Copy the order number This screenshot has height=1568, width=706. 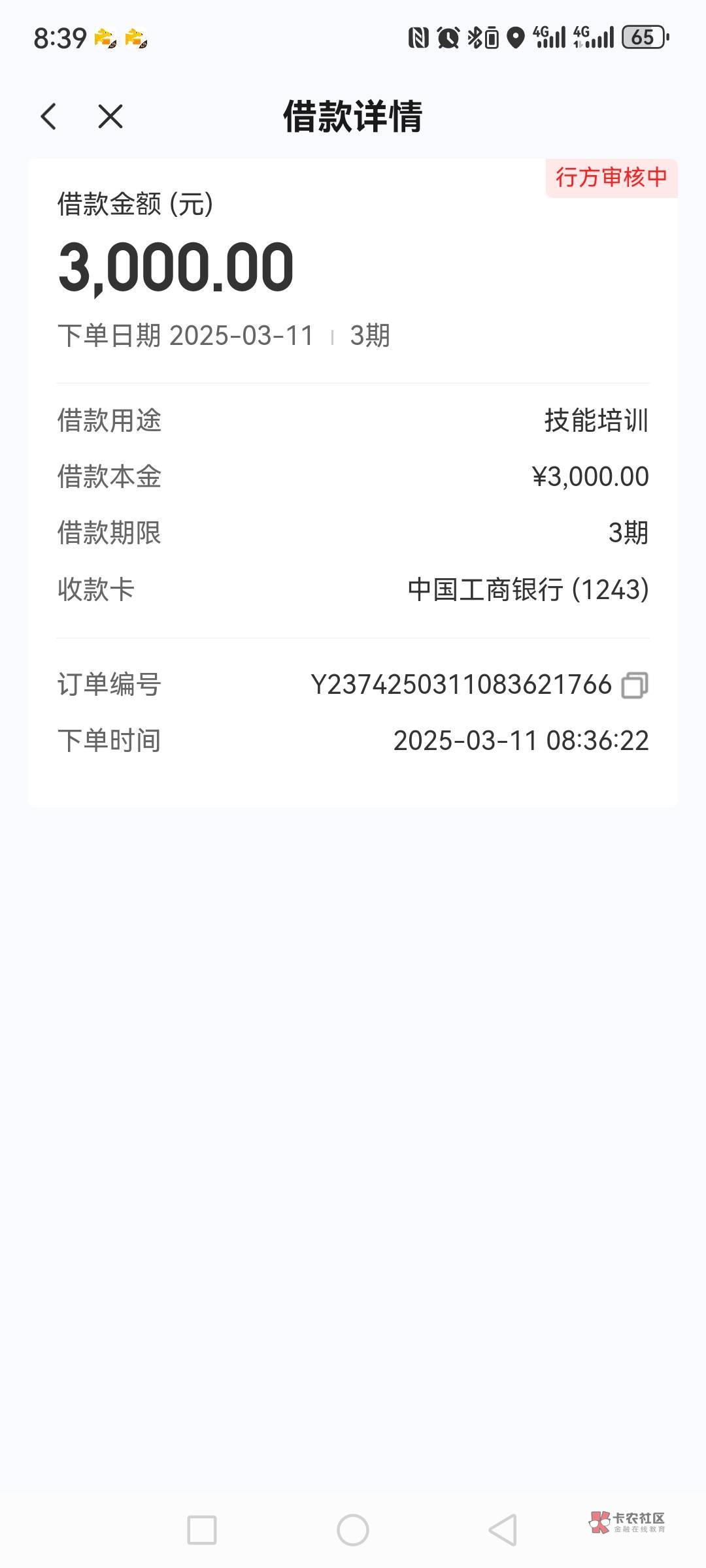[634, 685]
